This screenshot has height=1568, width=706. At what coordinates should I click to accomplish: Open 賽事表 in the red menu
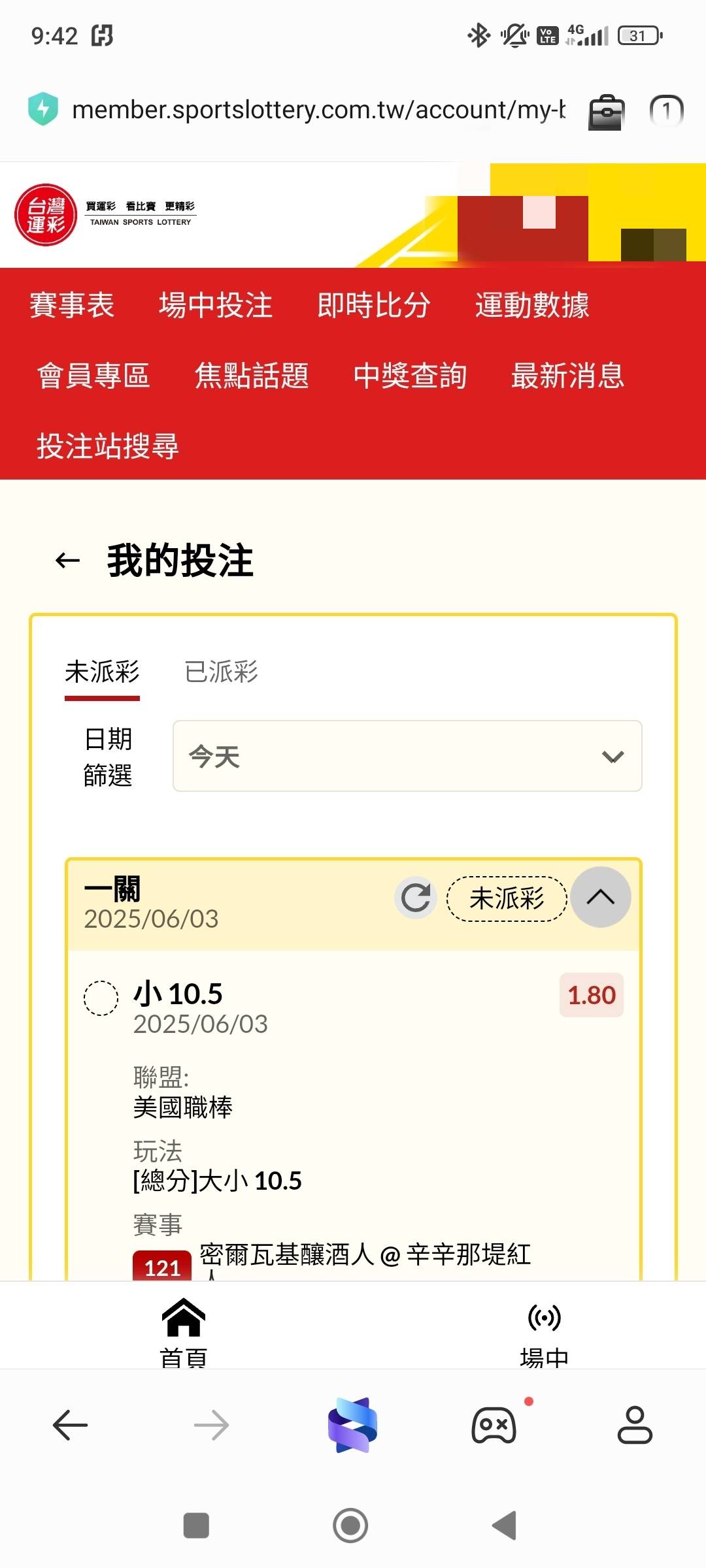72,305
